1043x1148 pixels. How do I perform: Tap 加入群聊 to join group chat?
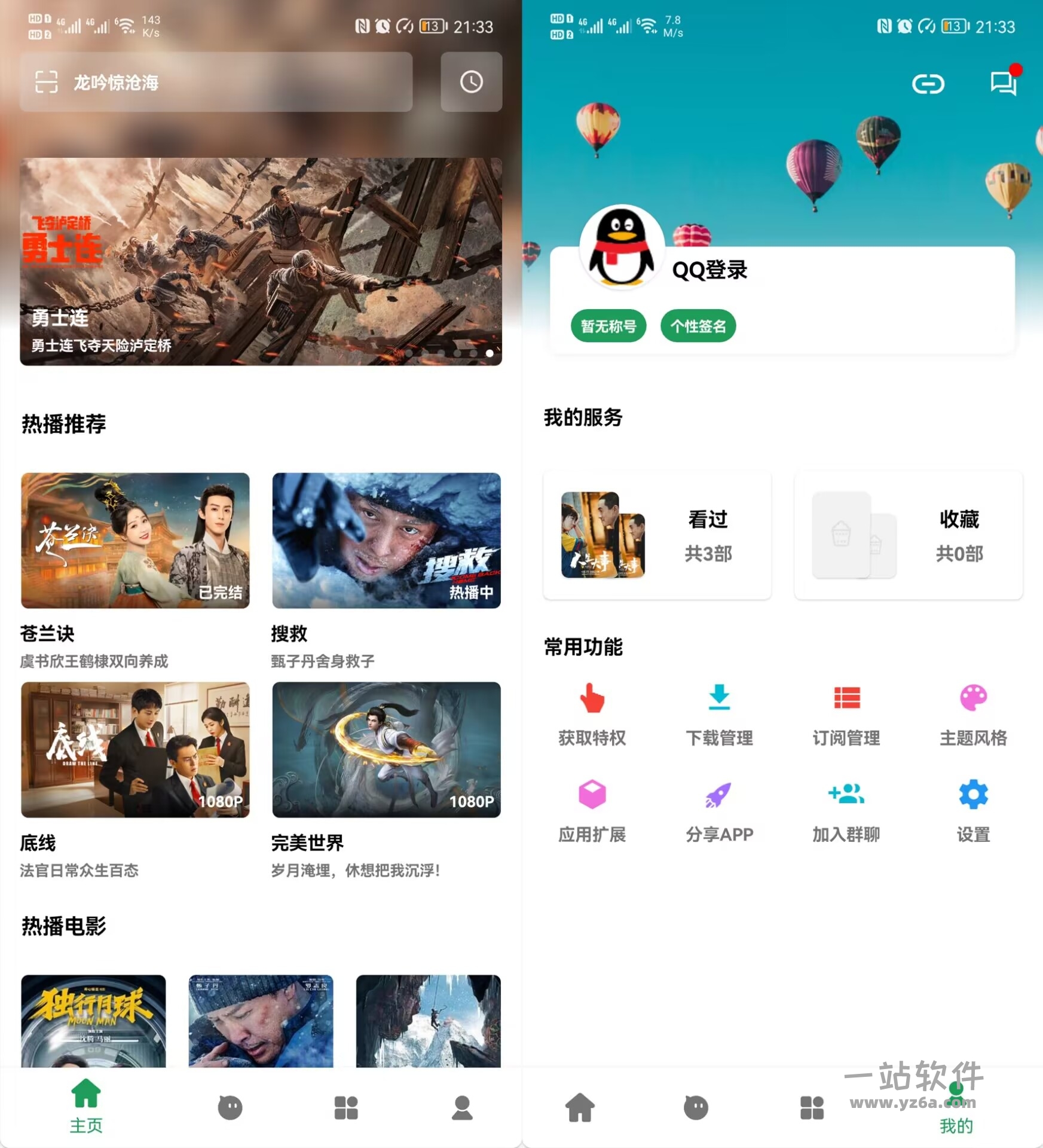click(846, 810)
